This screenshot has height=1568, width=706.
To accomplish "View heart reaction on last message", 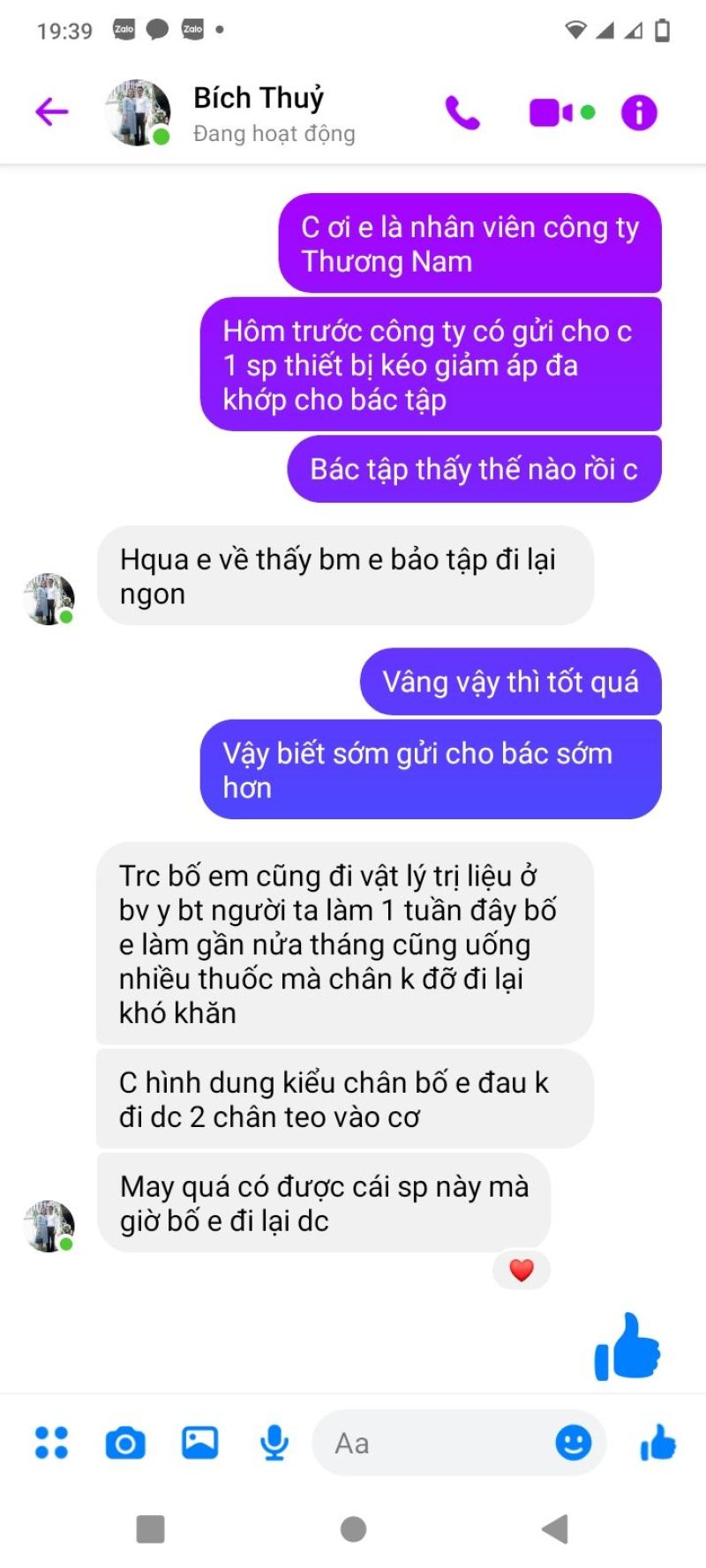I will 522,1271.
